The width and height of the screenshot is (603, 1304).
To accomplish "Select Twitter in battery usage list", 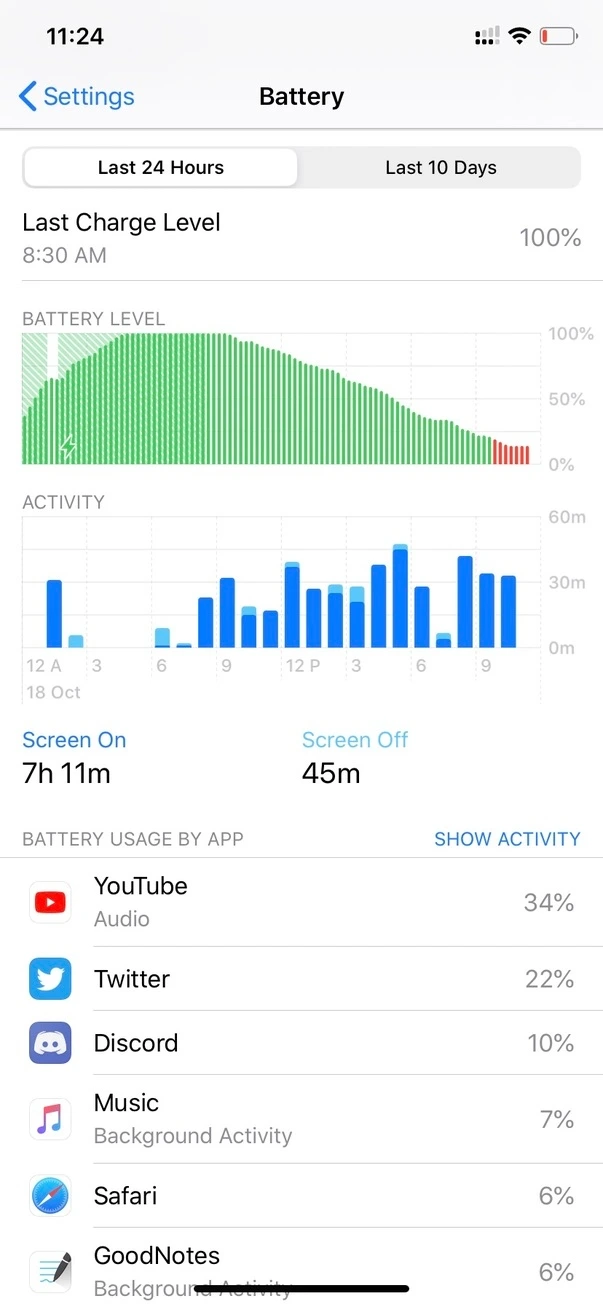I will coord(300,979).
